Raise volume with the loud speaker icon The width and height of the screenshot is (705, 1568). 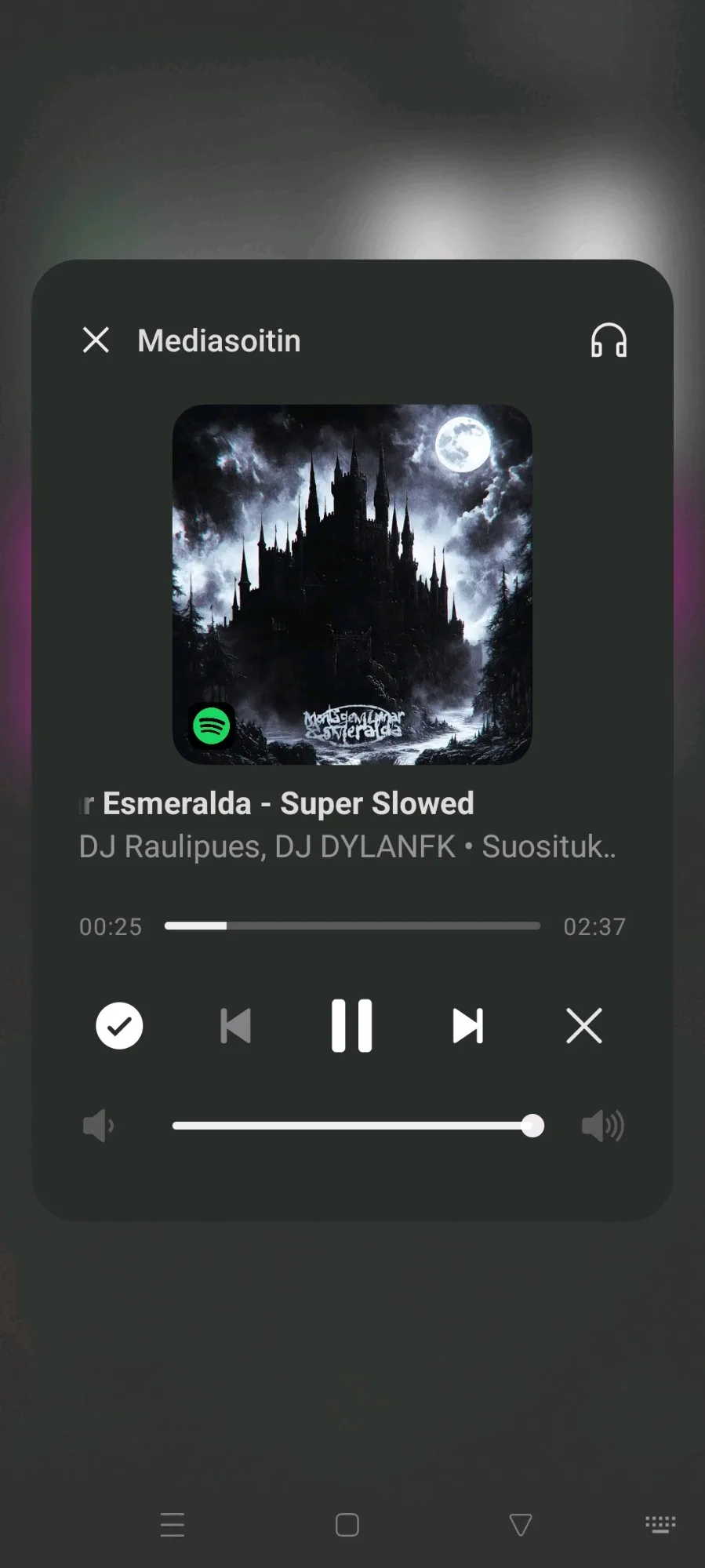coord(602,1126)
